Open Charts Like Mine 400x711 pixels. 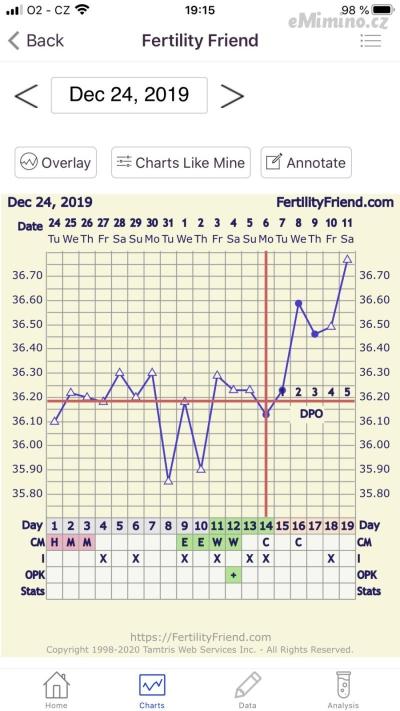181,162
